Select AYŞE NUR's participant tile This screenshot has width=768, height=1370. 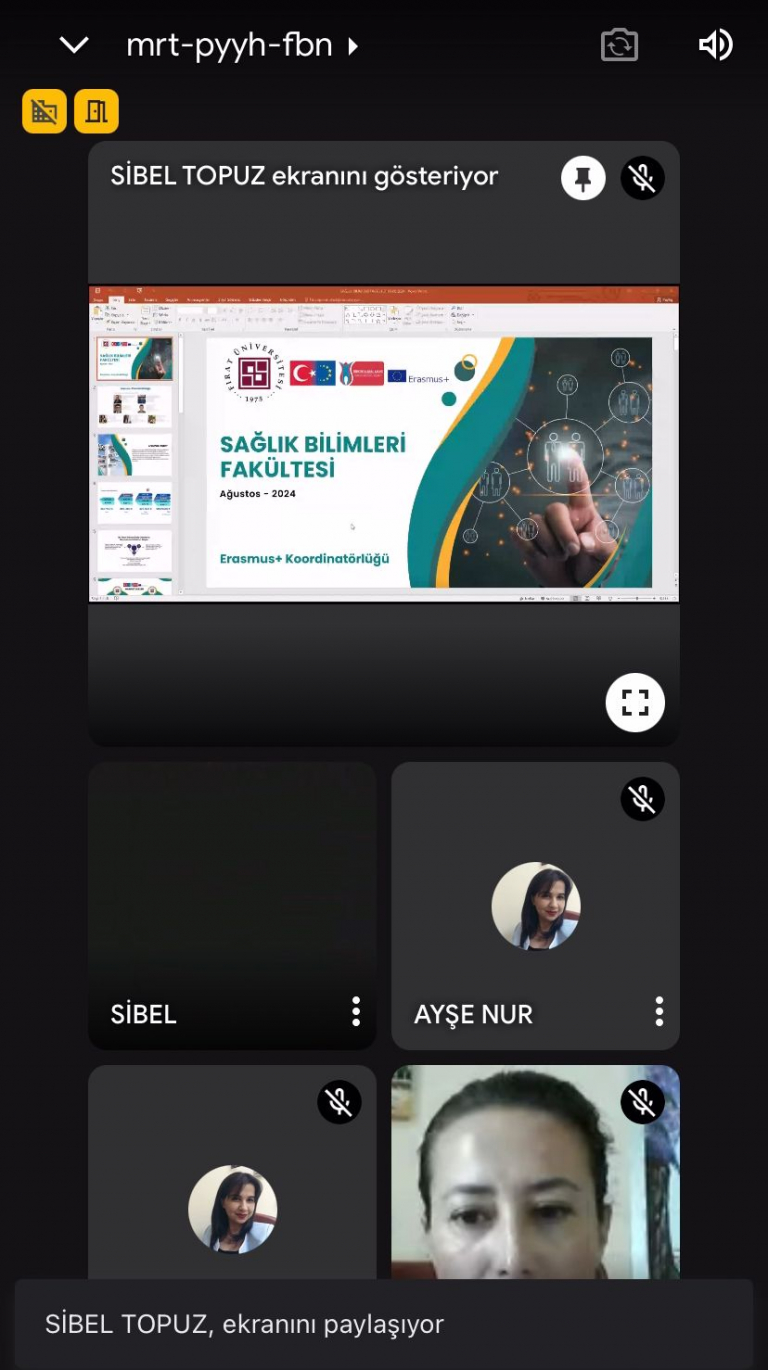[535, 905]
